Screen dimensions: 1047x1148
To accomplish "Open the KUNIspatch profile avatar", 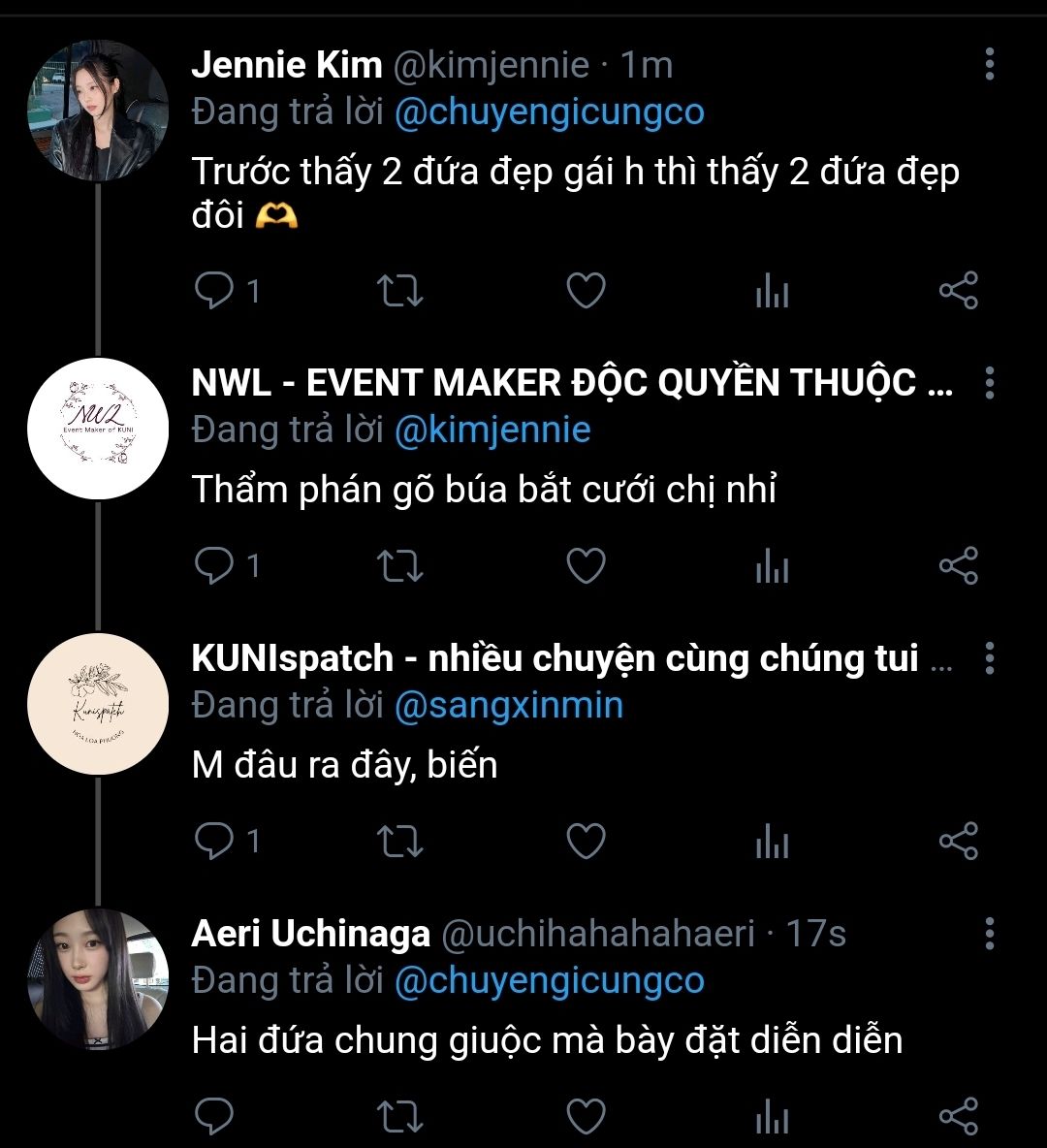I will click(x=98, y=704).
